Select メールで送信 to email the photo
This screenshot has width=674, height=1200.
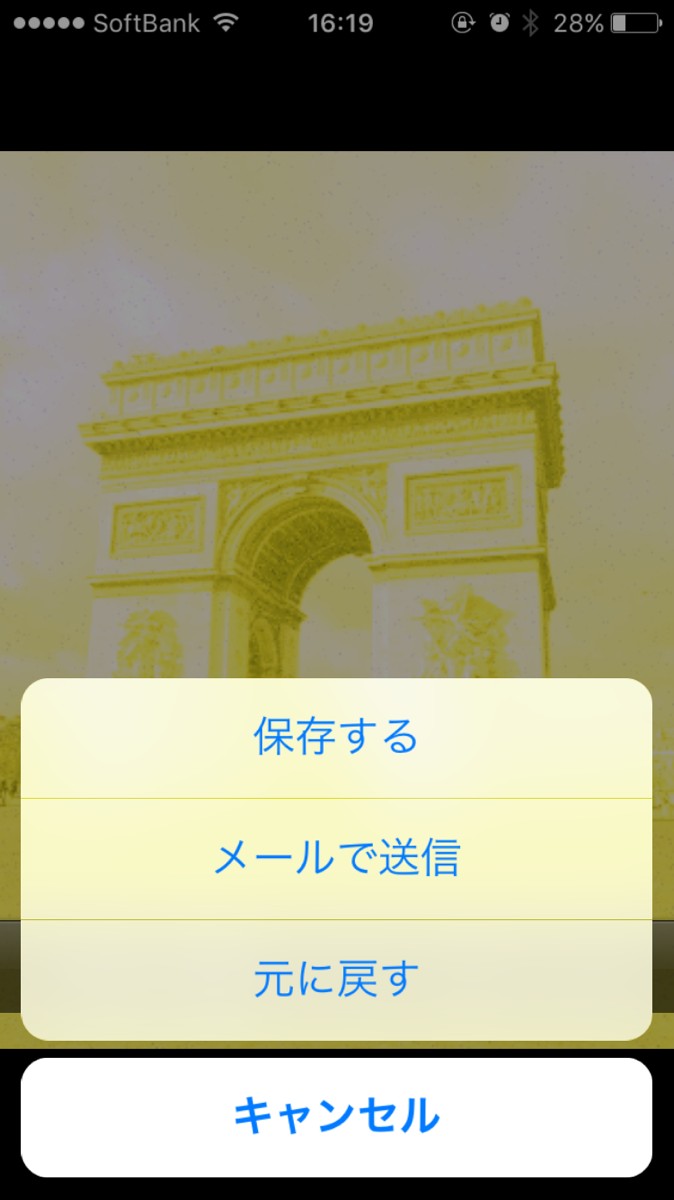[x=336, y=859]
